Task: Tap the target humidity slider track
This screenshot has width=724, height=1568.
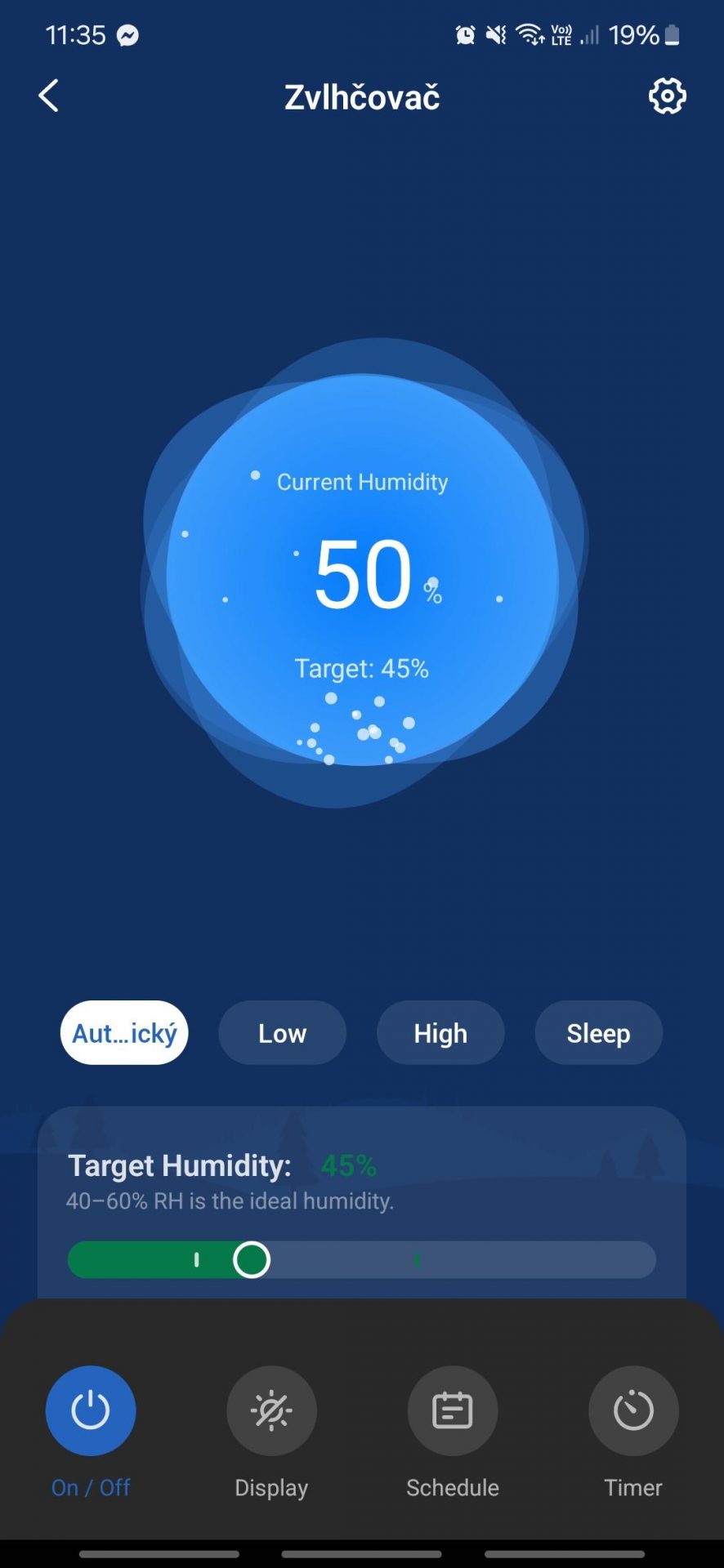Action: pyautogui.click(x=362, y=1259)
